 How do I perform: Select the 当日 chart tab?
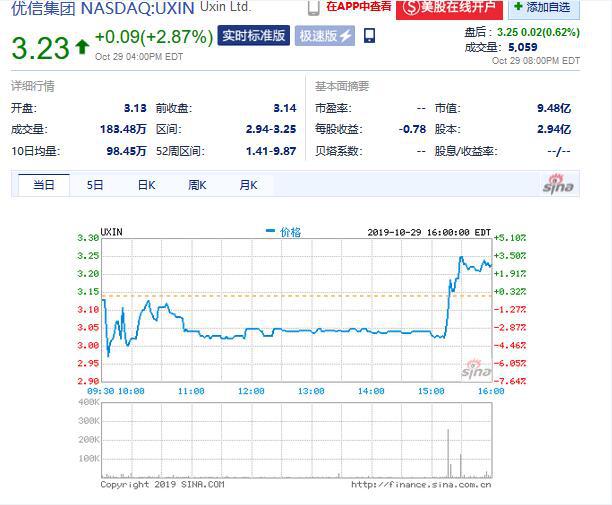click(x=41, y=184)
